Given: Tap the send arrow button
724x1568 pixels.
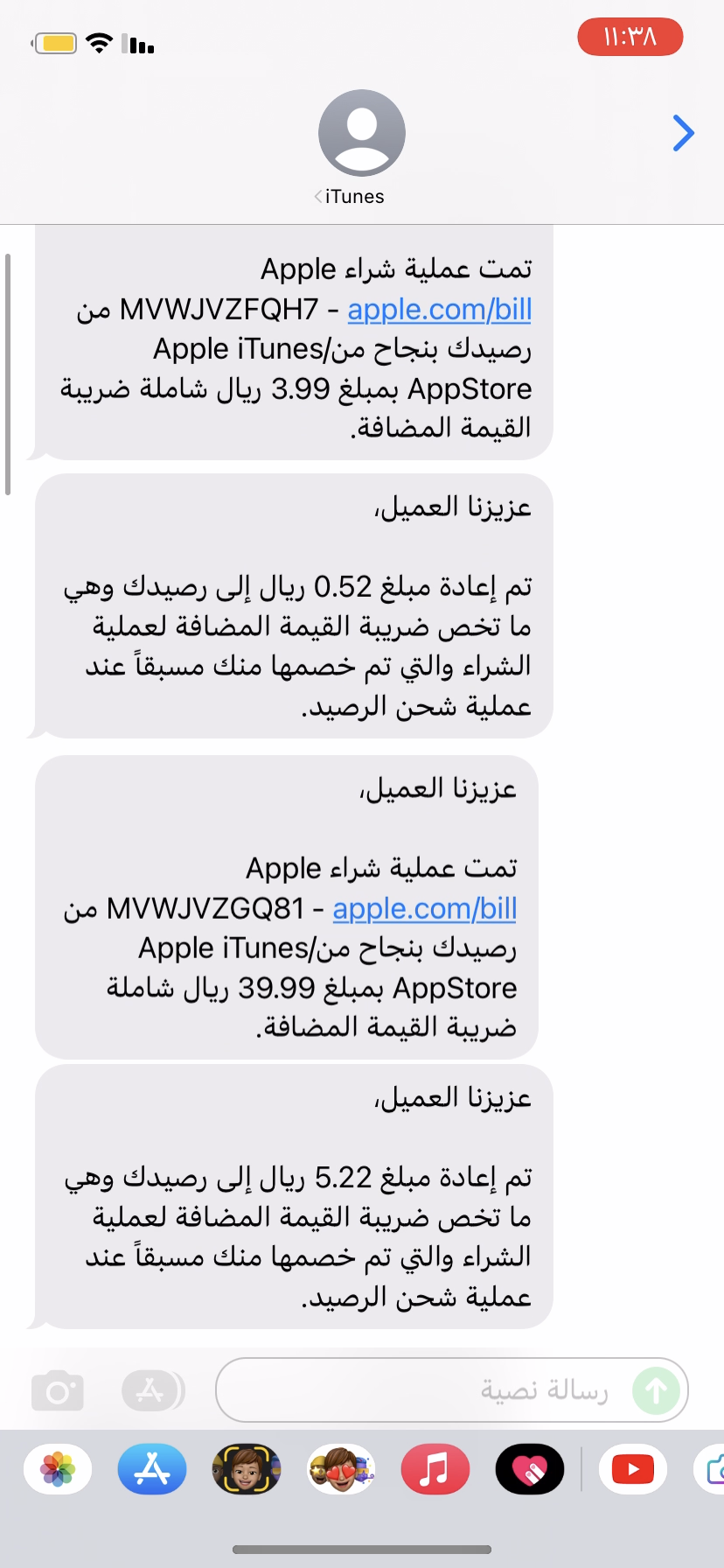Looking at the screenshot, I should [657, 1390].
